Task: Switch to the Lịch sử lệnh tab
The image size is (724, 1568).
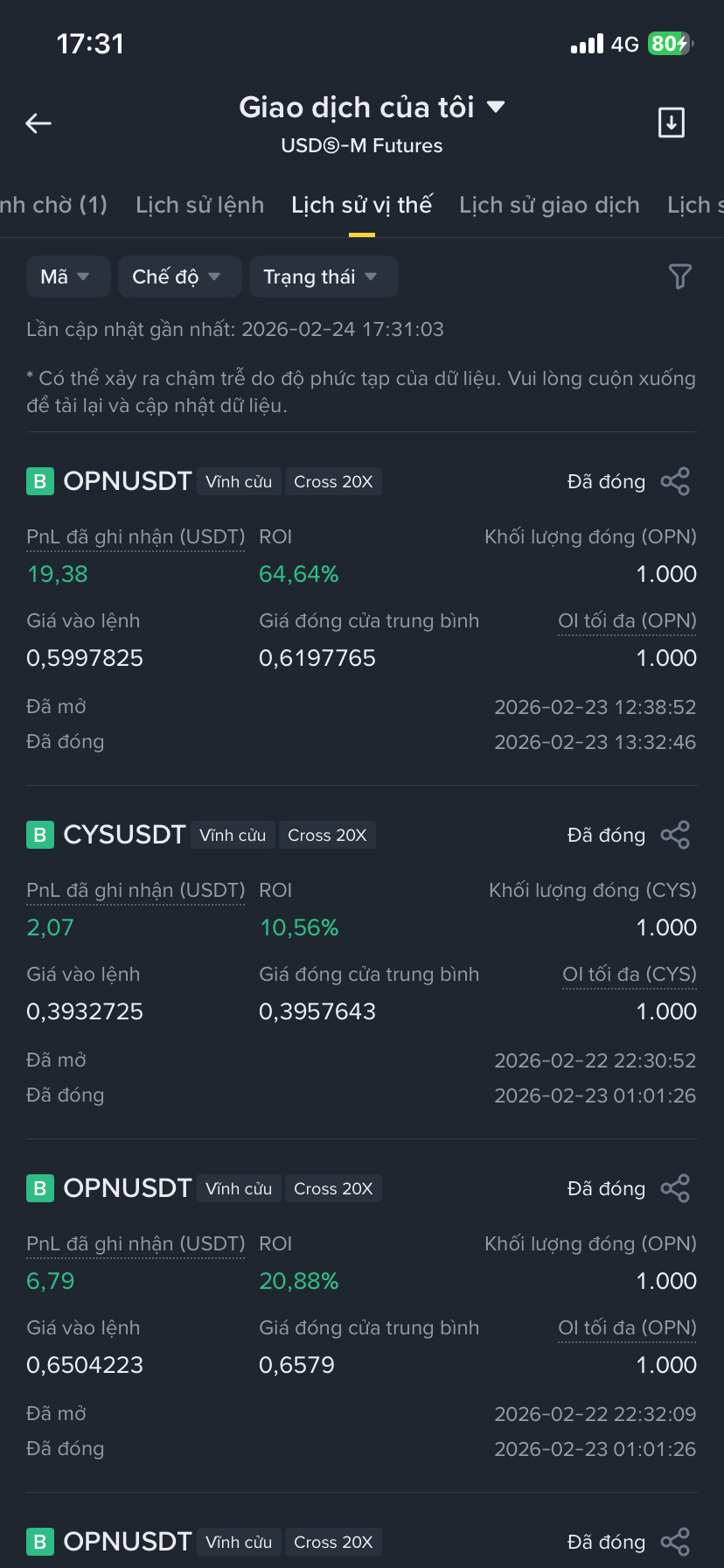Action: [x=199, y=206]
